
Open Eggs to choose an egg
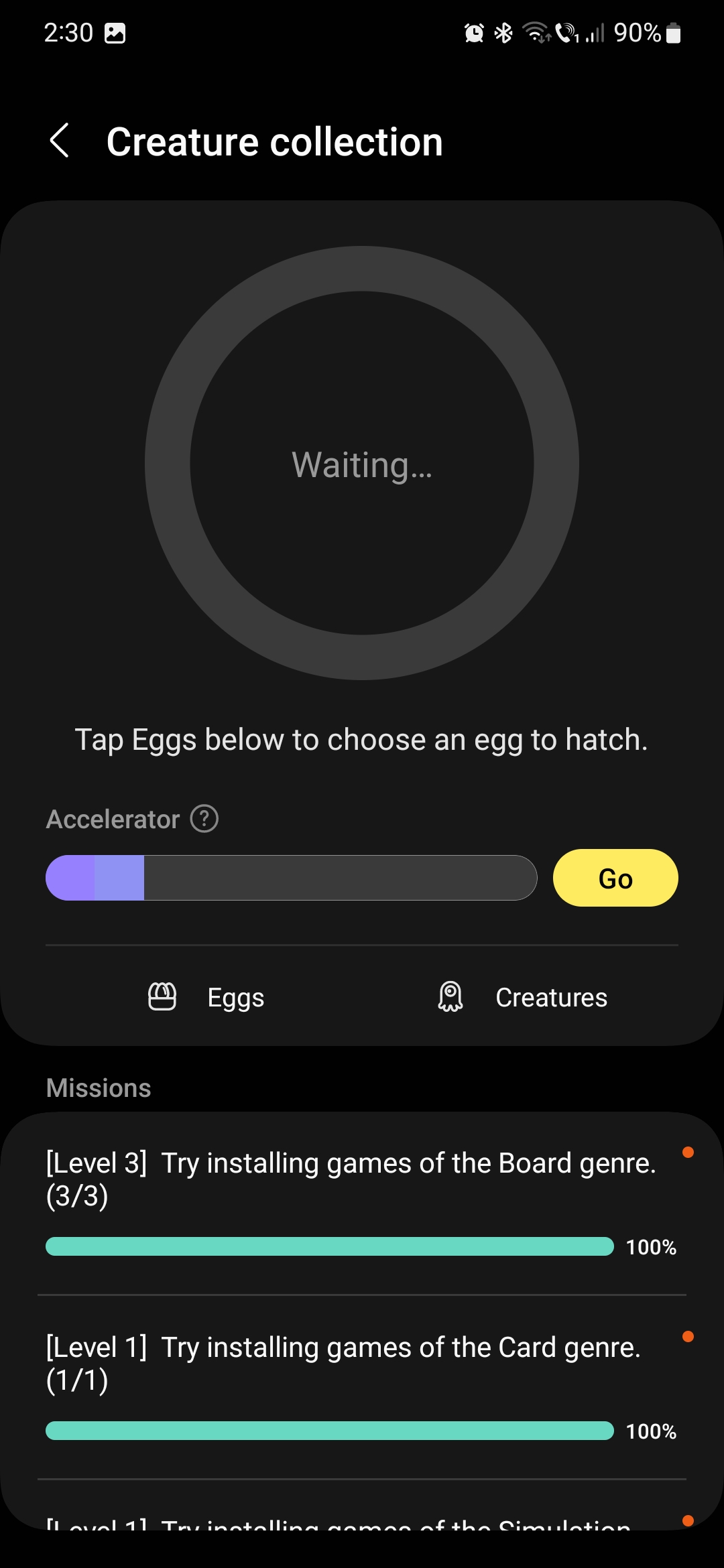pyautogui.click(x=206, y=997)
